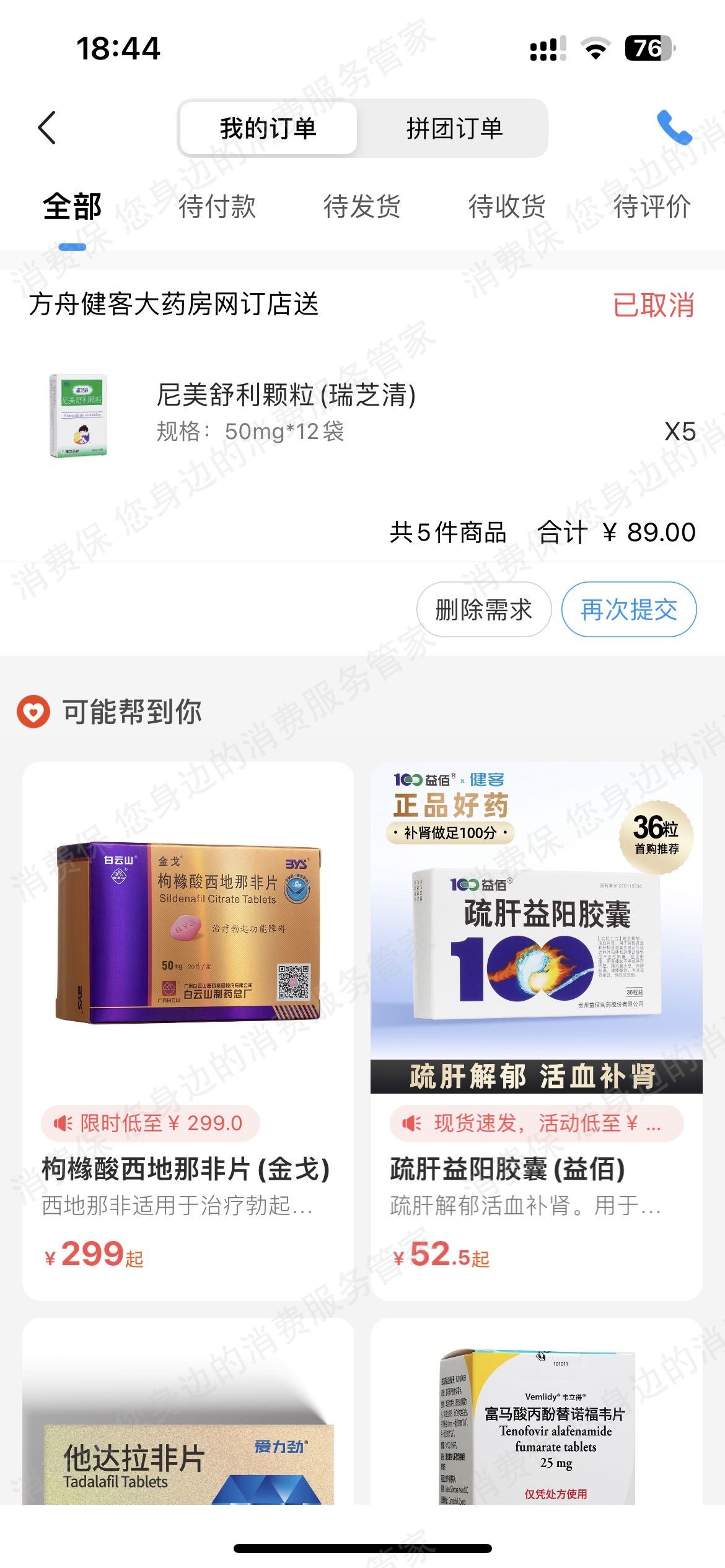This screenshot has height=1568, width=725.
Task: Switch to 拼团订单 segment
Action: pos(454,129)
